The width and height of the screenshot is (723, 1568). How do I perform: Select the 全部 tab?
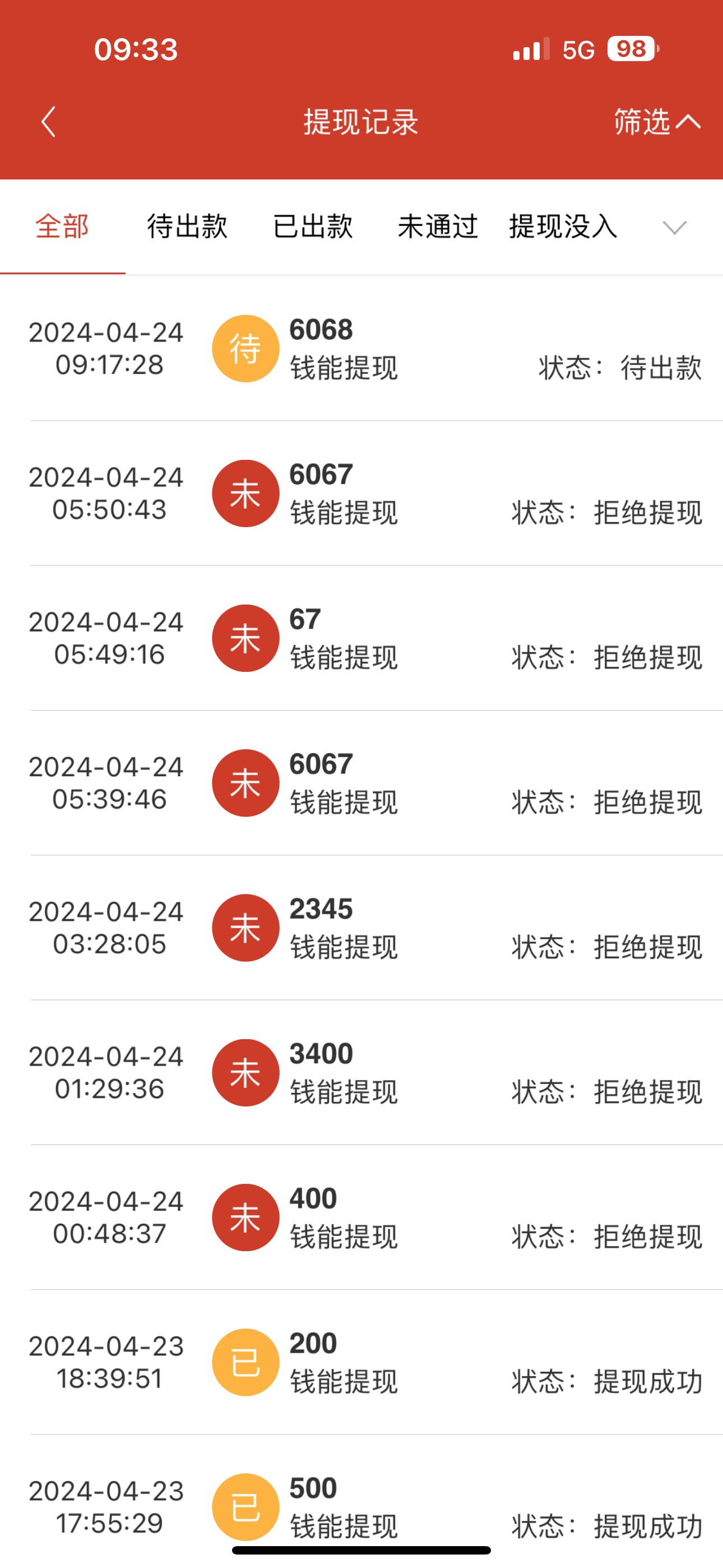(x=62, y=227)
